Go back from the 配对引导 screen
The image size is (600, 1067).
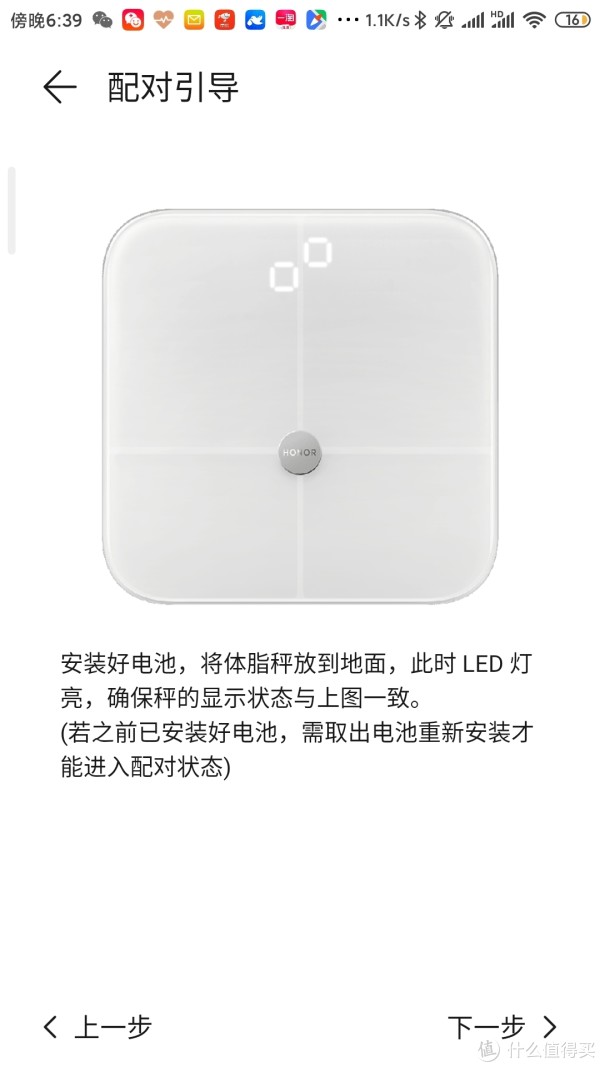59,88
